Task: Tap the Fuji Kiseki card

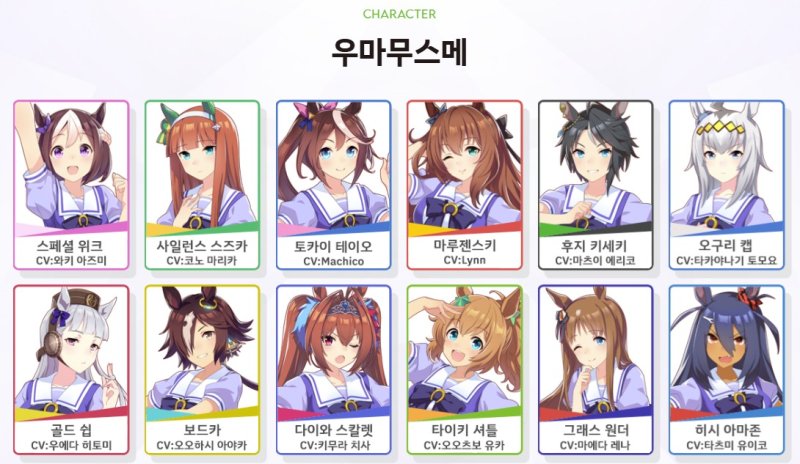Action: [595, 185]
